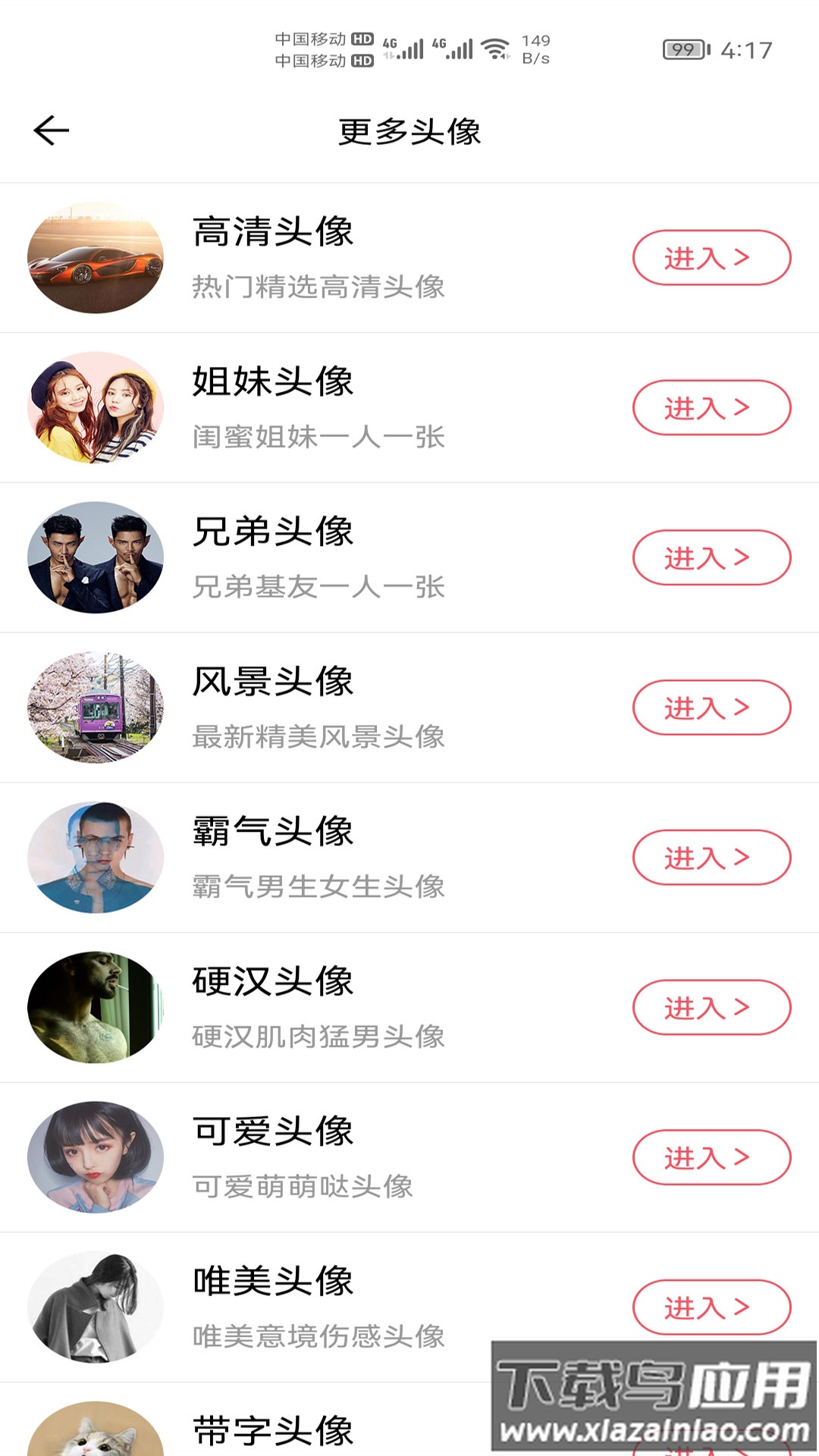819x1456 pixels.
Task: Click the back arrow to return
Action: [50, 129]
